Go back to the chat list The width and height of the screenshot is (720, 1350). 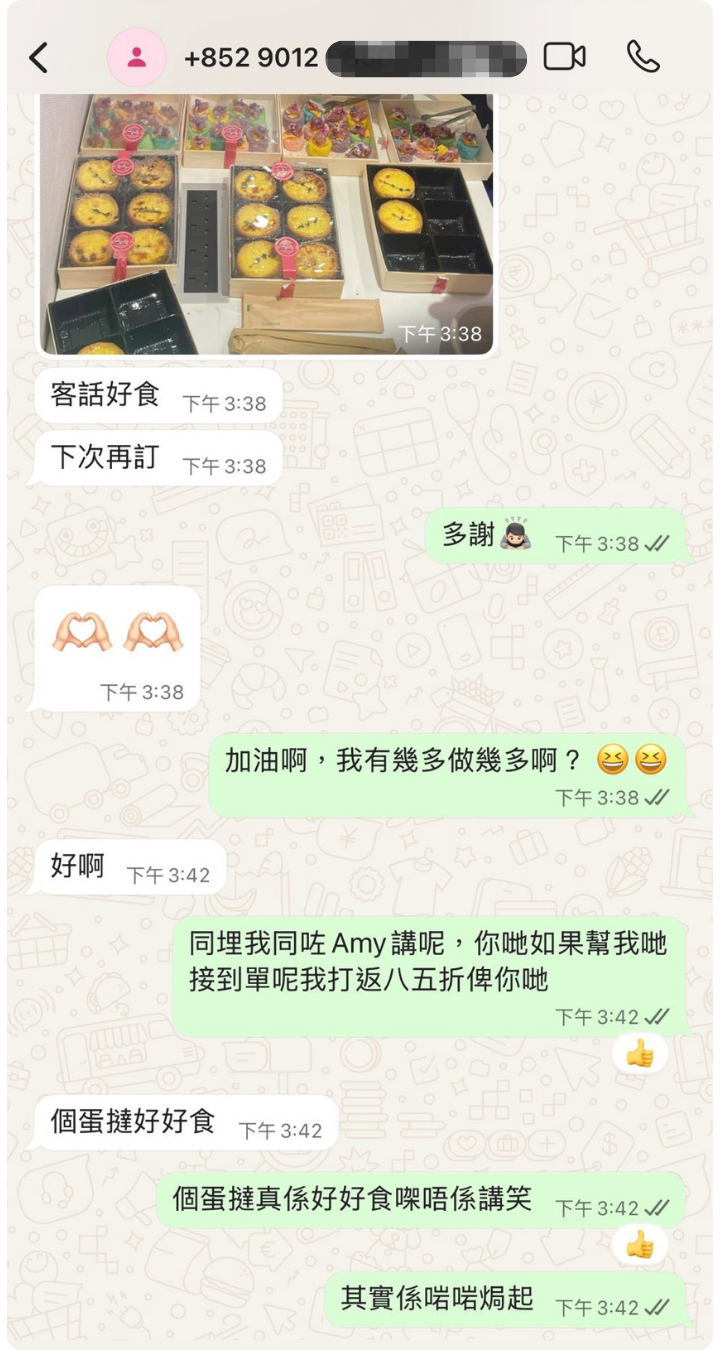point(38,58)
